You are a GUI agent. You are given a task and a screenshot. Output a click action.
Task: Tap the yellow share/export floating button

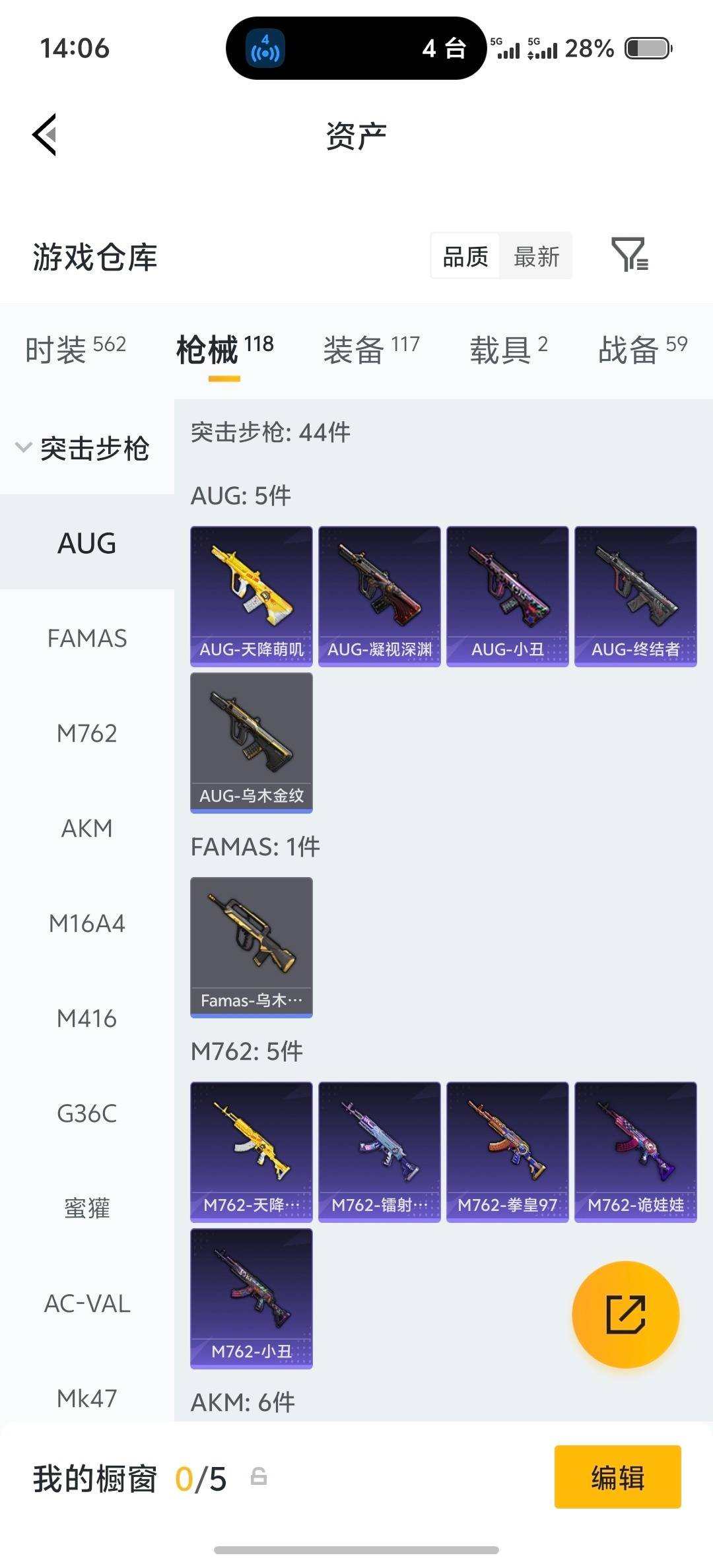point(625,1315)
